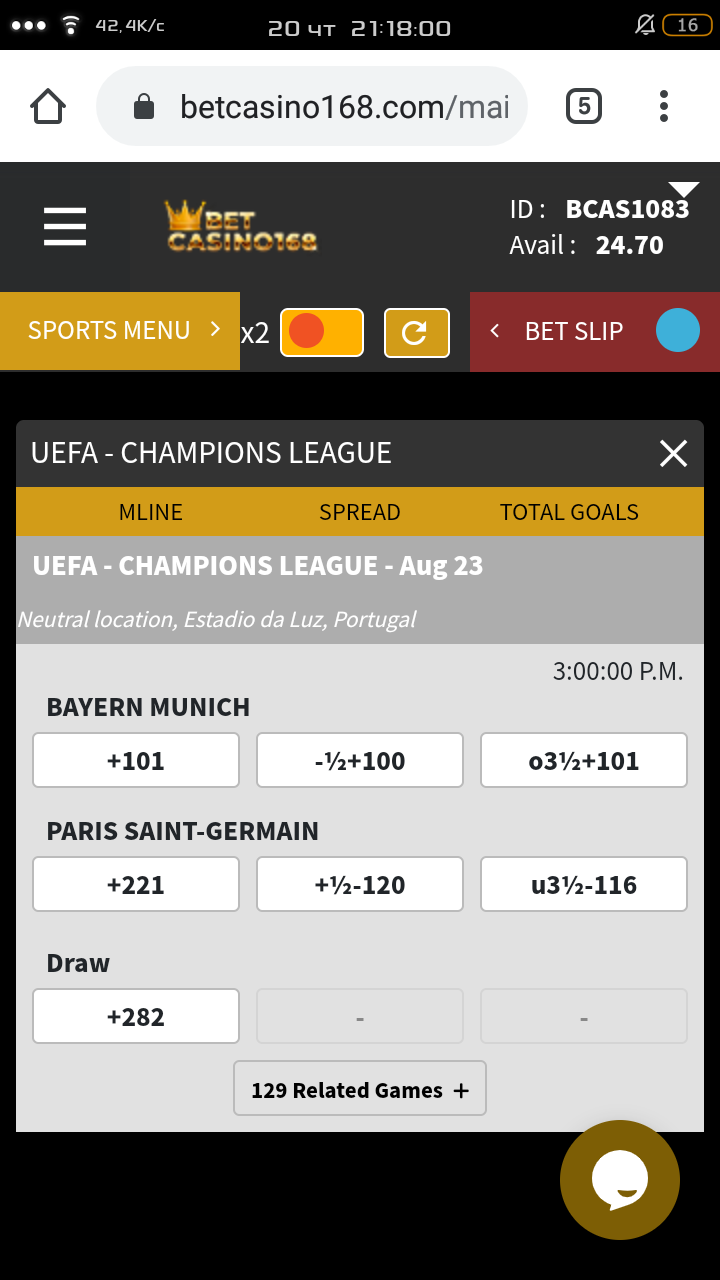The height and width of the screenshot is (1280, 720).
Task: Select Bayern Munich moneyline +101
Action: pos(136,760)
